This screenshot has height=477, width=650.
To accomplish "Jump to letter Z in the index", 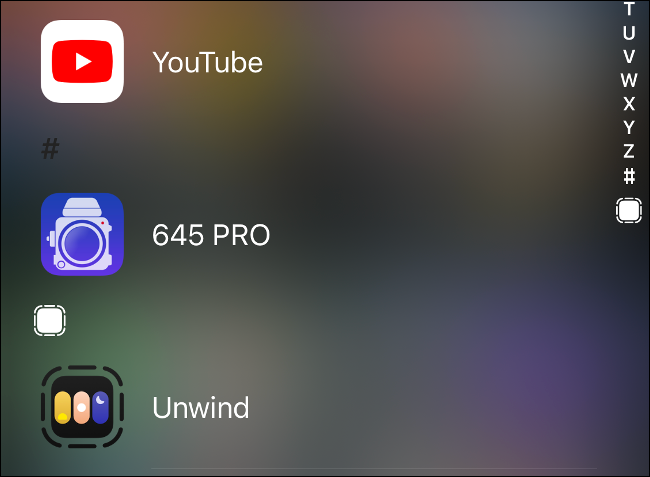I will coord(629,152).
